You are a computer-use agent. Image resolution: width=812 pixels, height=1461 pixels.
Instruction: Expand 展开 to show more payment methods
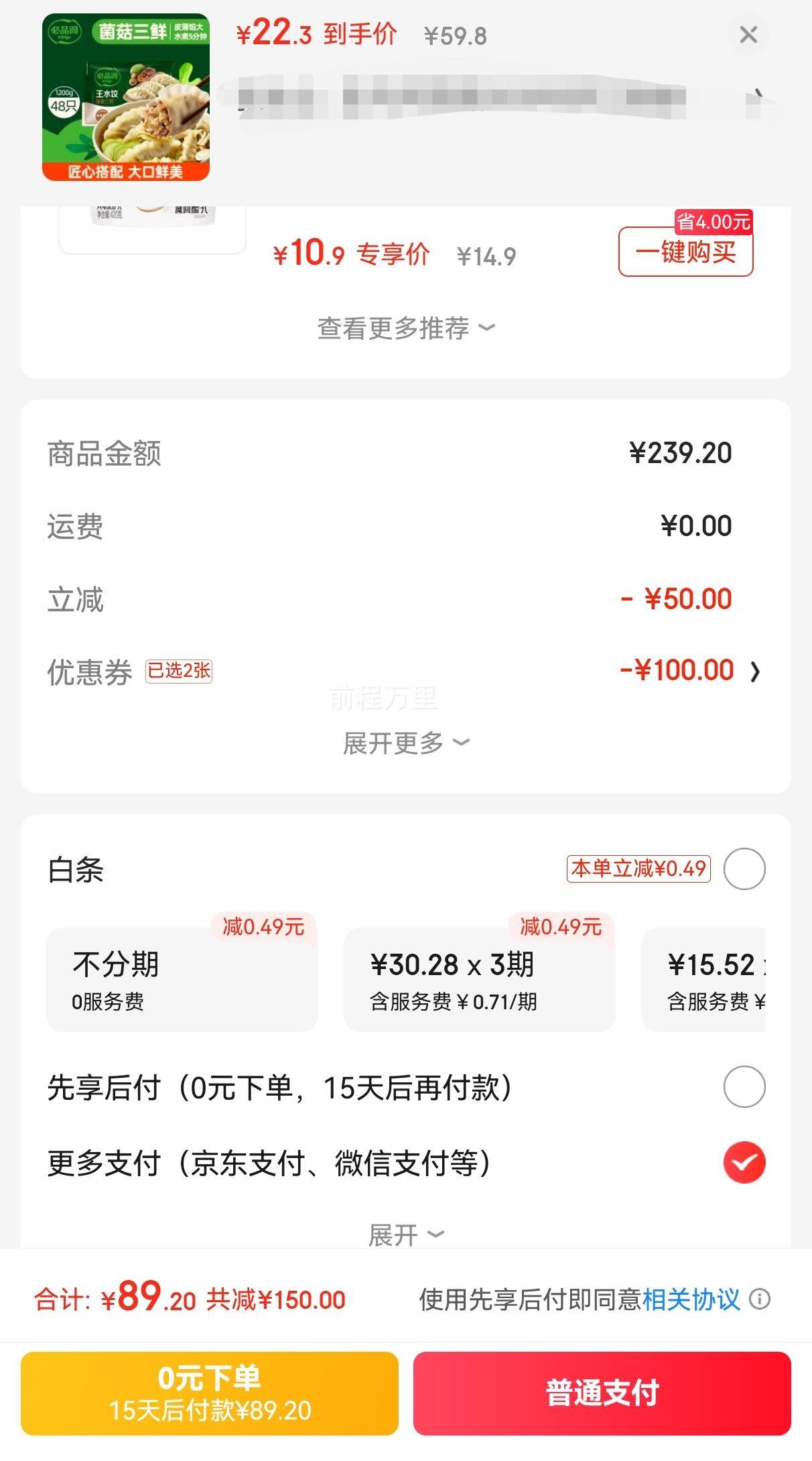click(406, 1234)
